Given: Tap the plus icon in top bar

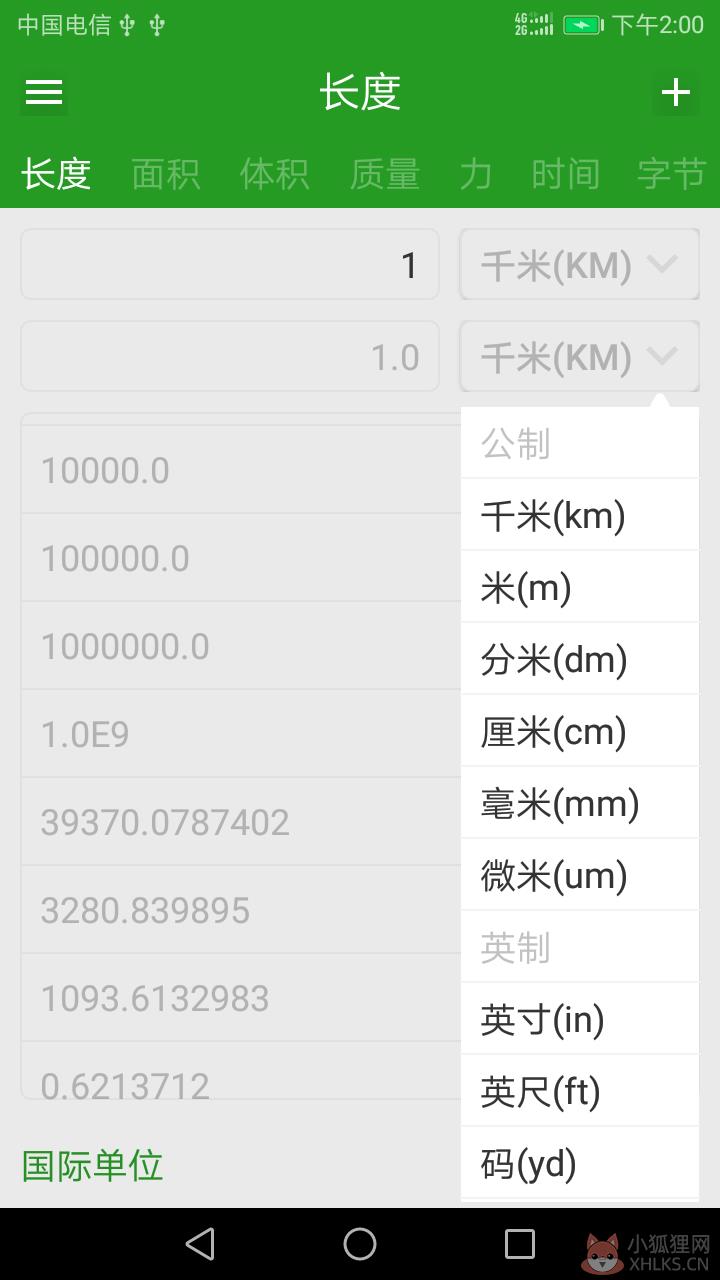Looking at the screenshot, I should 676,93.
